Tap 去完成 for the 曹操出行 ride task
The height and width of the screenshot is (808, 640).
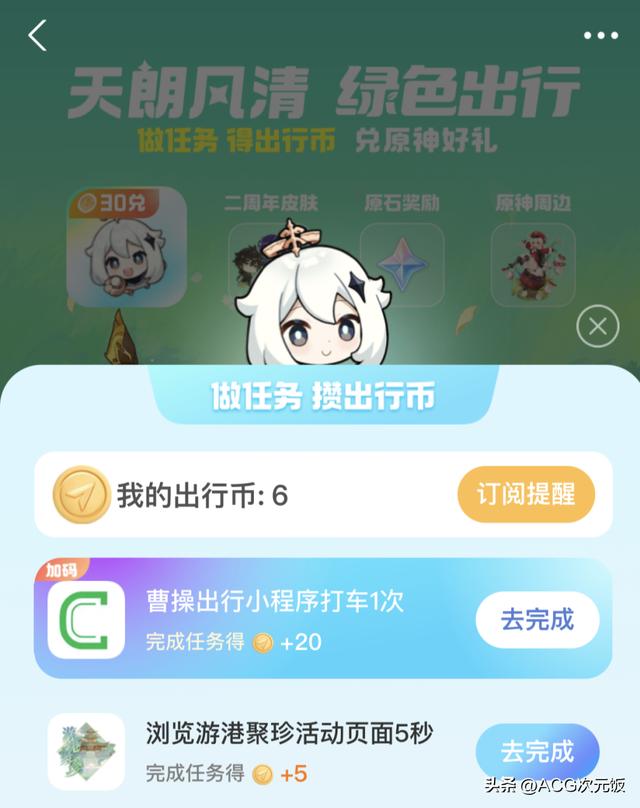point(537,620)
